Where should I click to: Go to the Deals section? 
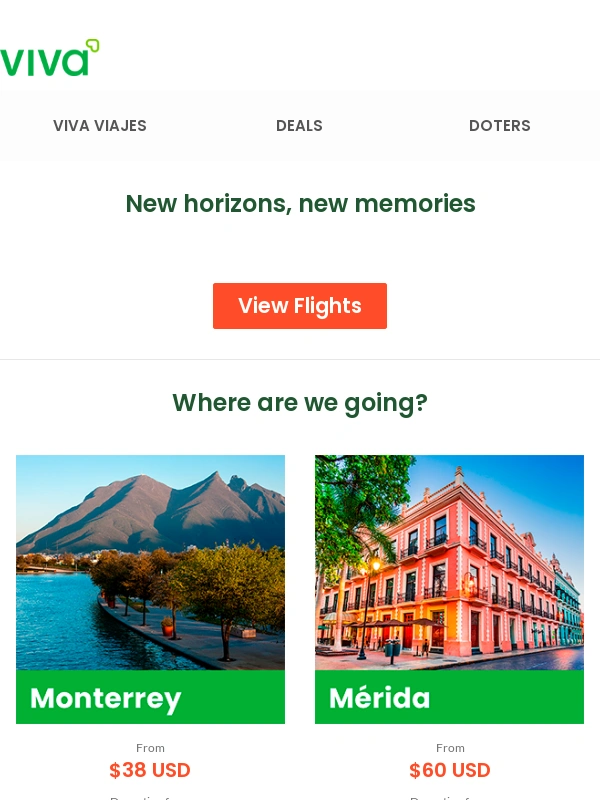pos(299,126)
